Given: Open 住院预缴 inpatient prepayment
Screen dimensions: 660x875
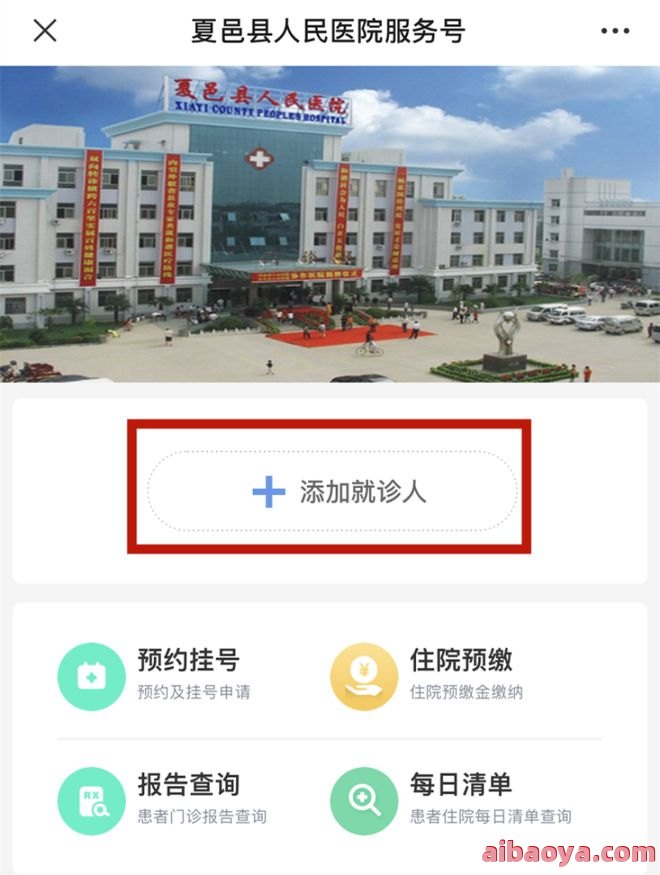Looking at the screenshot, I should [x=435, y=674].
